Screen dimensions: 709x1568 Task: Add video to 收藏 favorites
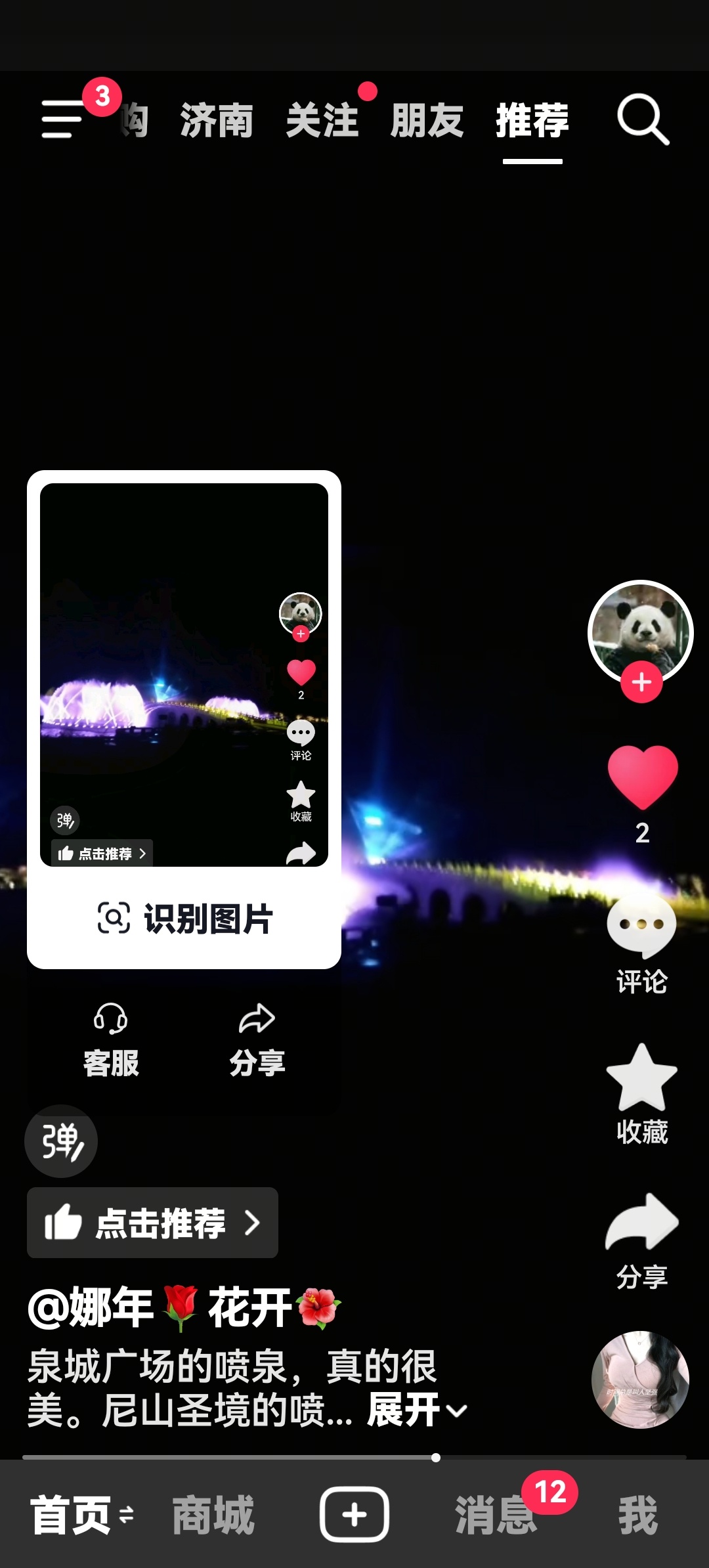641,1078
